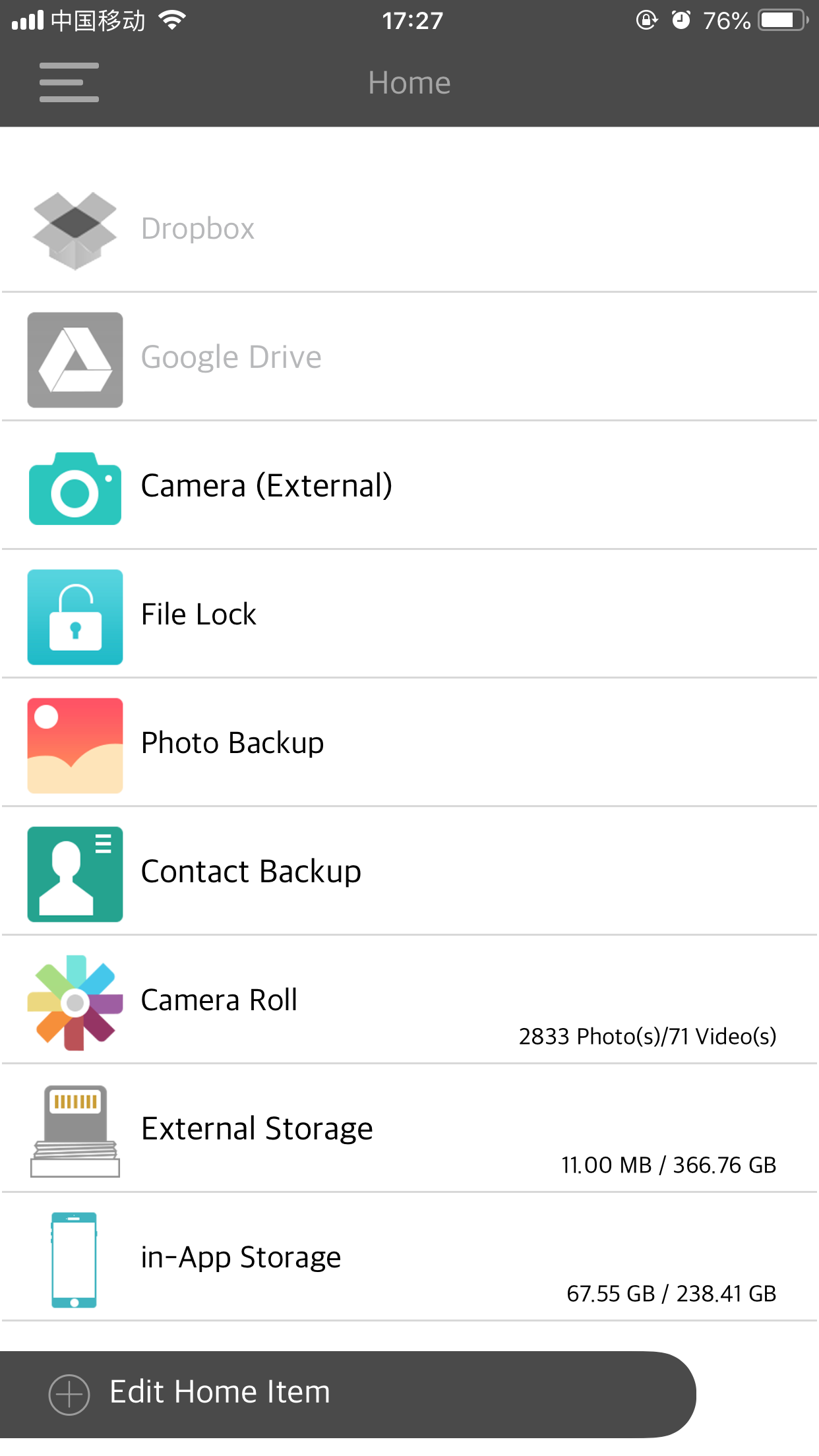The width and height of the screenshot is (819, 1456).
Task: Tap the Photo Backup icon
Action: coord(75,744)
